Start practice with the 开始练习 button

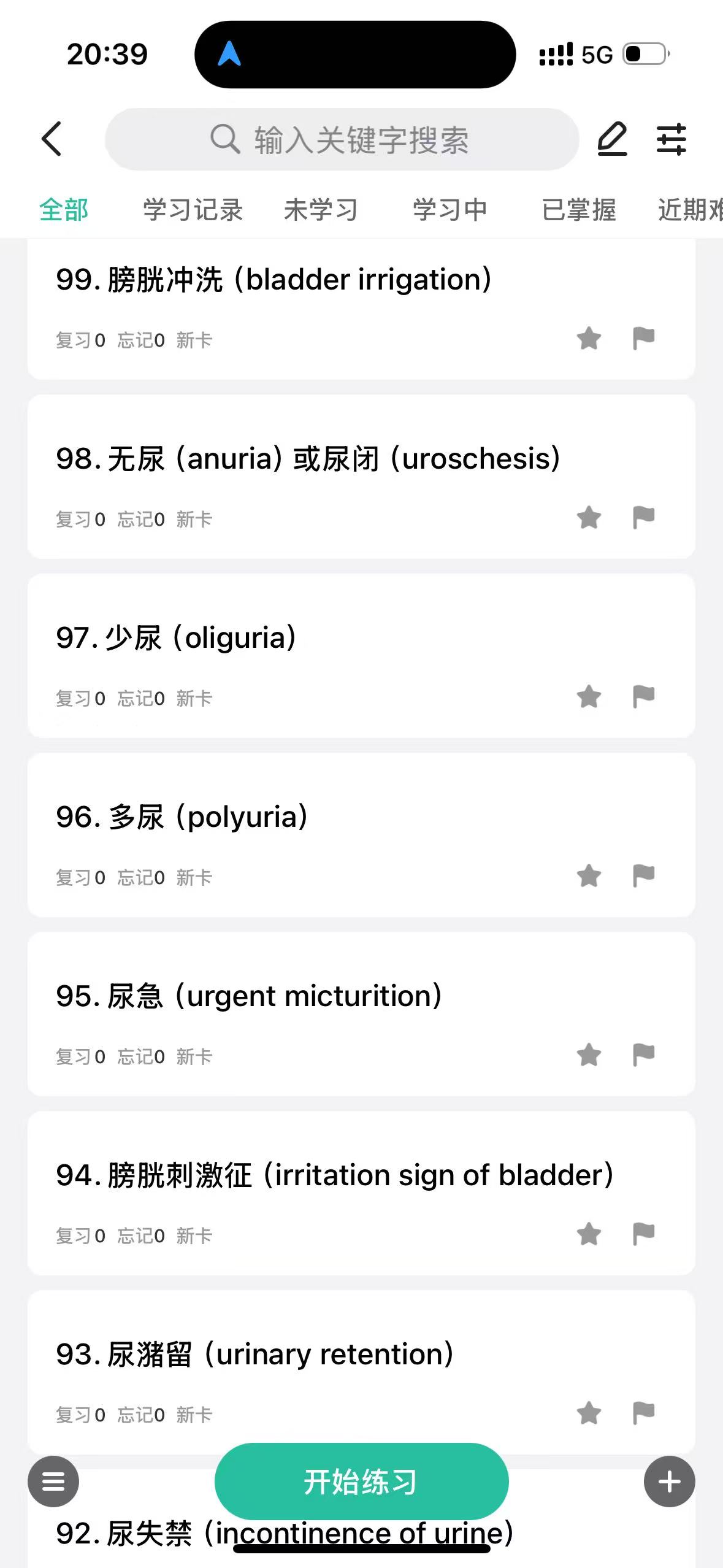coord(361,1482)
